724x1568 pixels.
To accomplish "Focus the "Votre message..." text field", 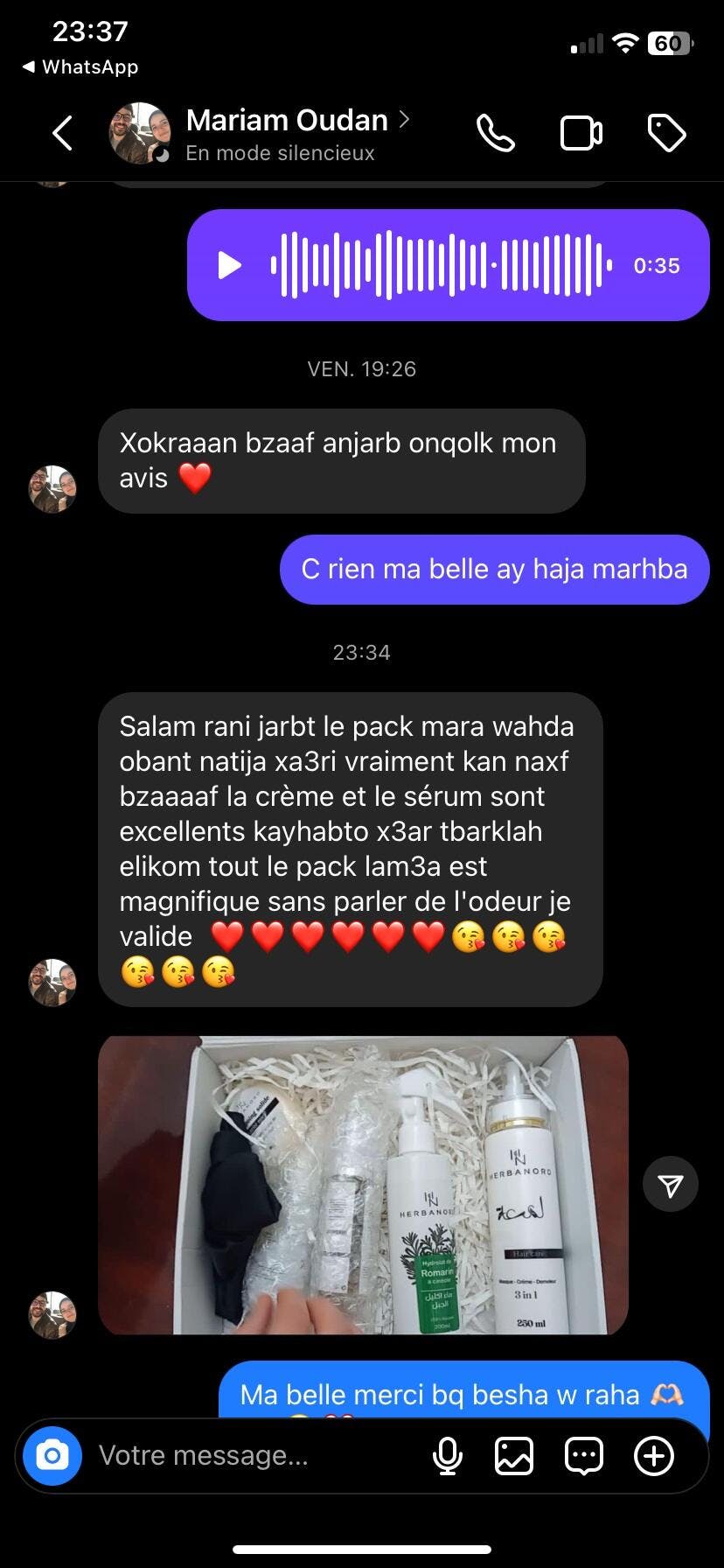I will coord(254,1455).
